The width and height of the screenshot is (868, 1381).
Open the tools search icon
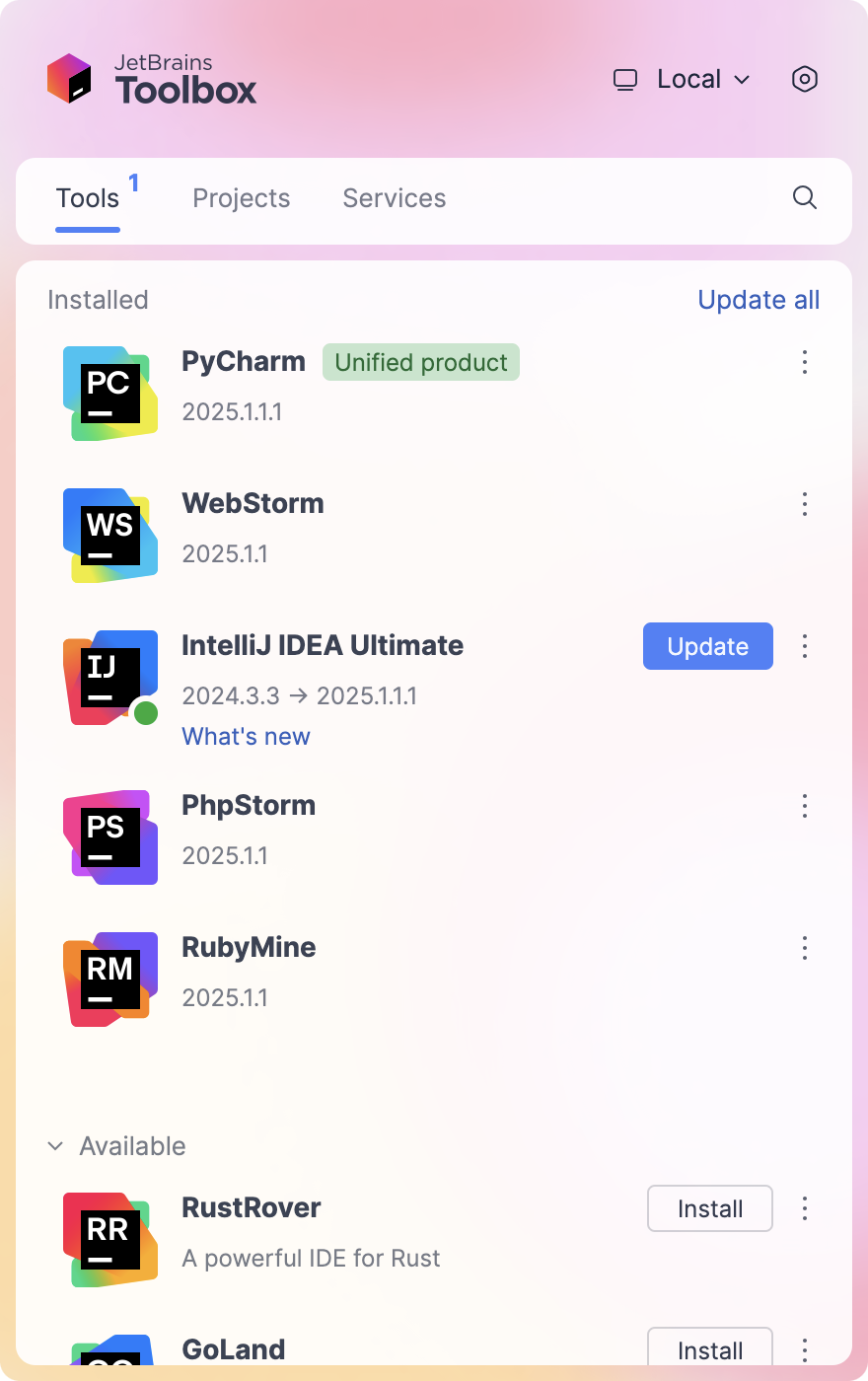coord(805,198)
